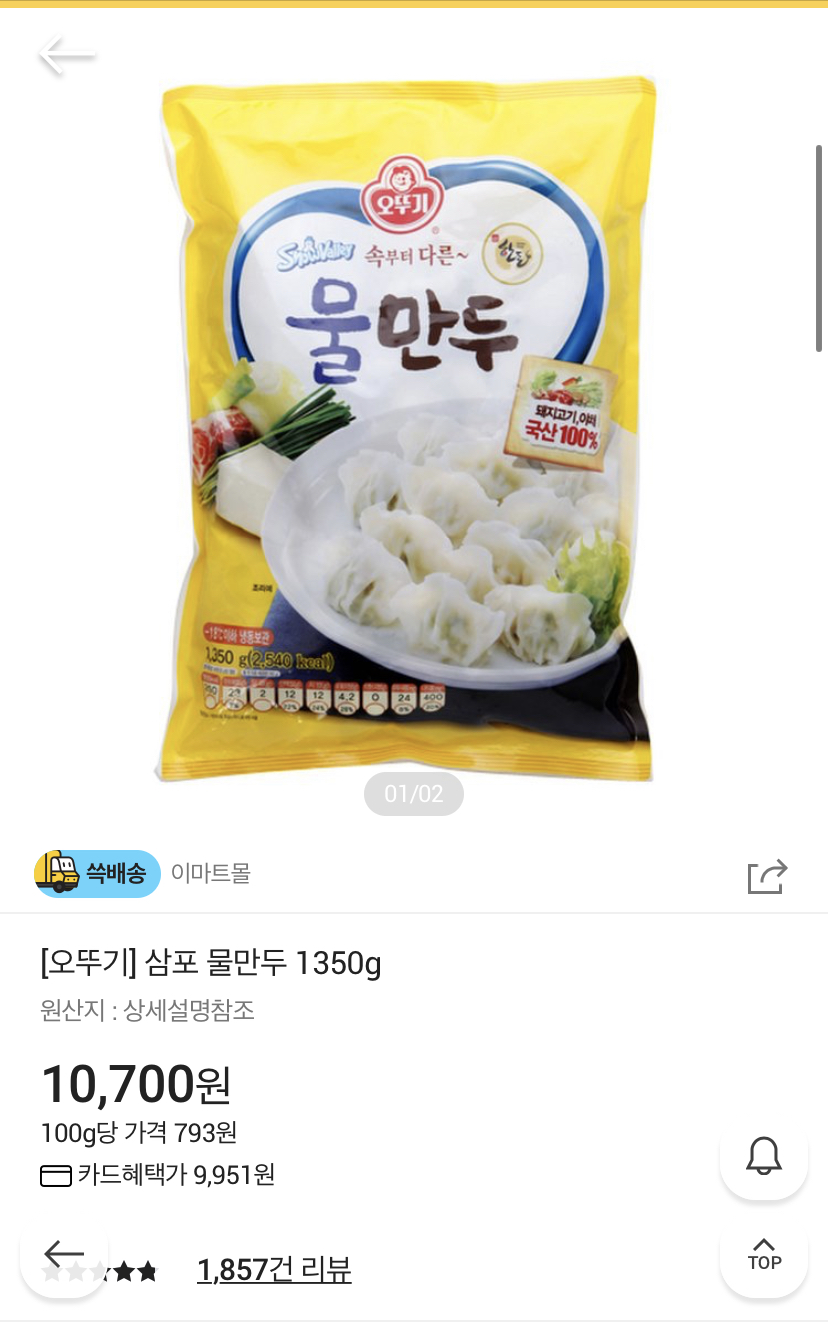The image size is (828, 1326).
Task: Tap the floating back arrow button
Action: 64,1254
